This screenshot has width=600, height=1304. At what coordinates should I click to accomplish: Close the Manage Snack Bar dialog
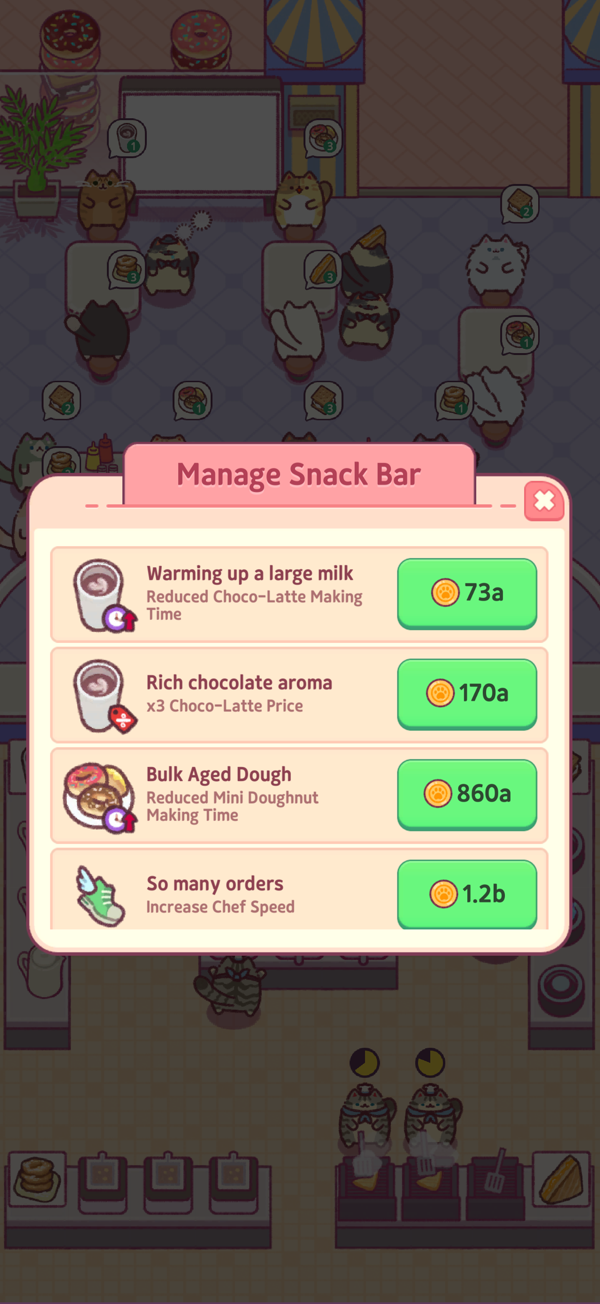(x=544, y=501)
